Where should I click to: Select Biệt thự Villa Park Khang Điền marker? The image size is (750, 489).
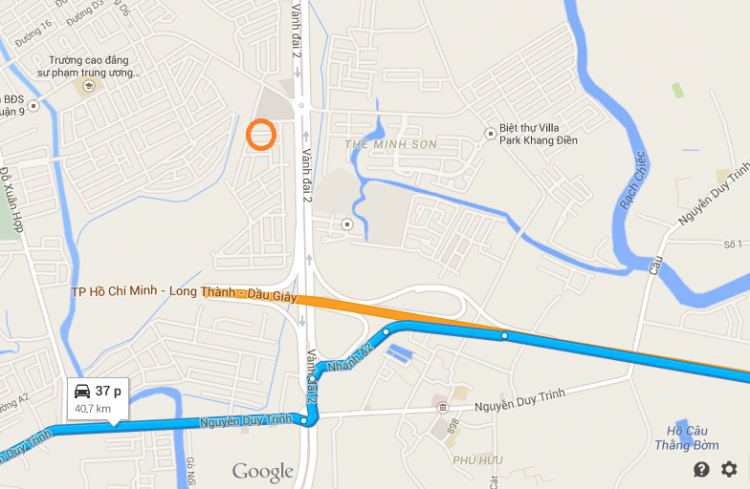490,132
